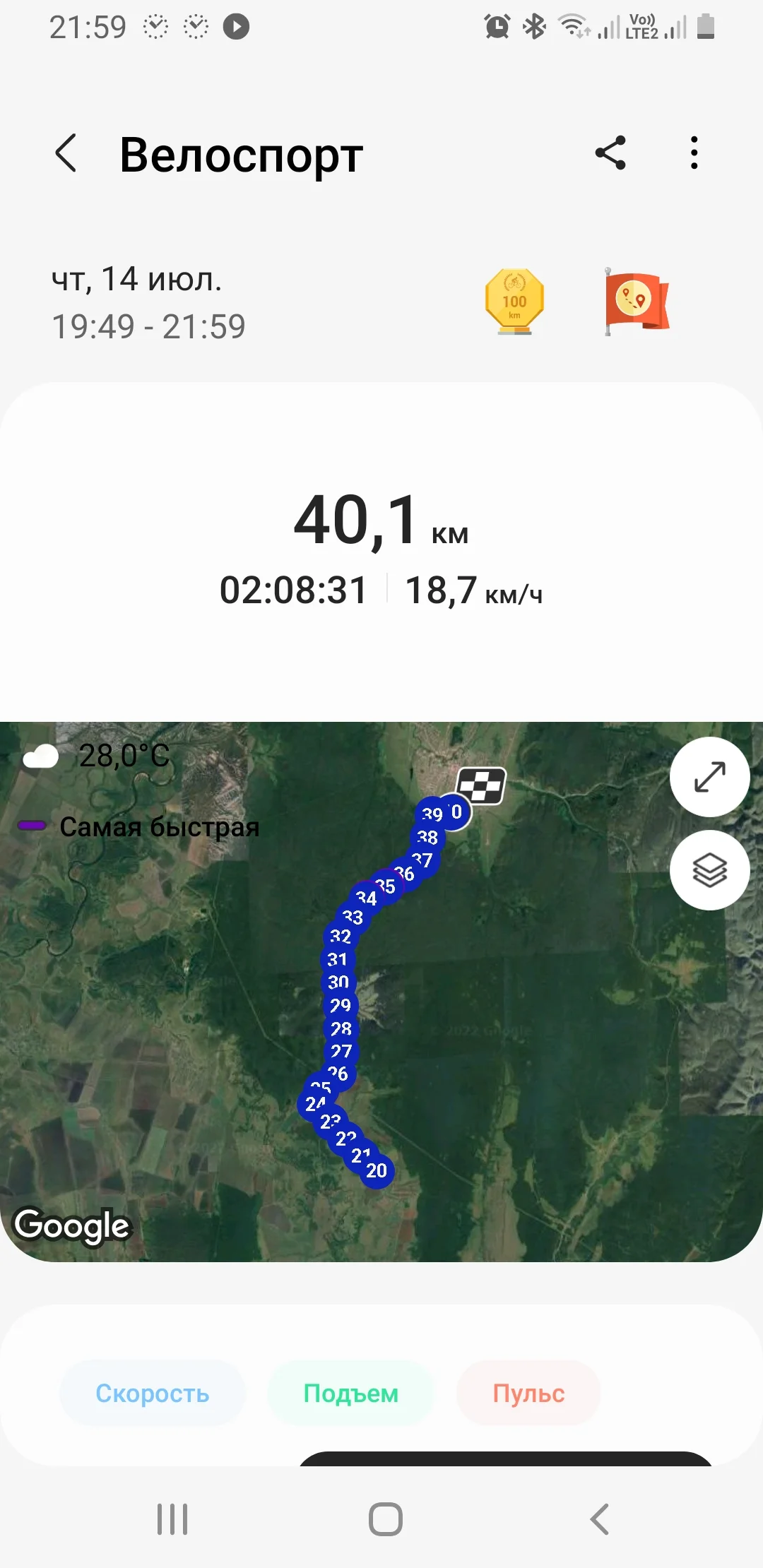Open the three-dot overflow menu
763x1568 pixels.
point(694,153)
